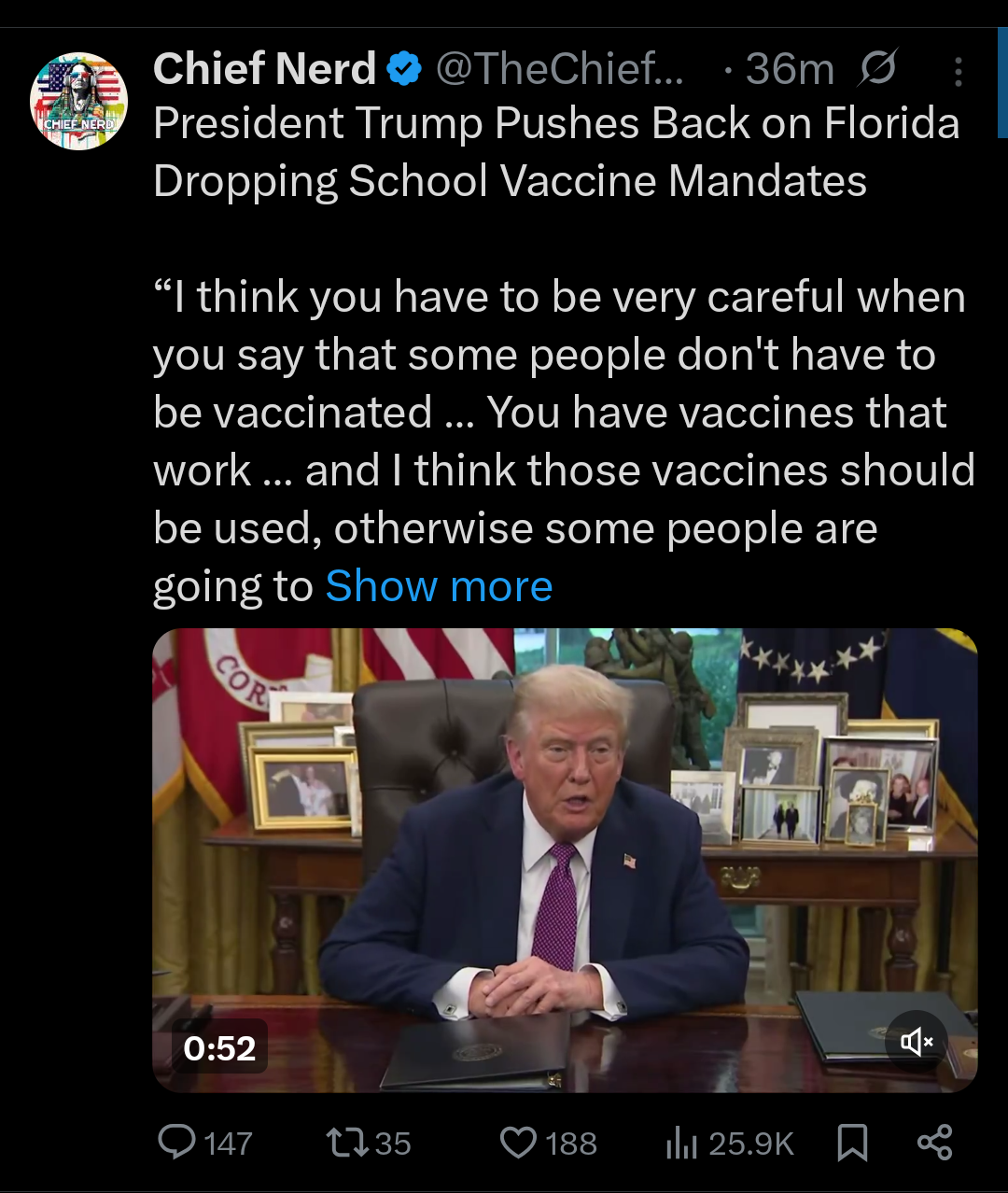
Task: Repost Chief Nerd's post
Action: click(x=347, y=1142)
